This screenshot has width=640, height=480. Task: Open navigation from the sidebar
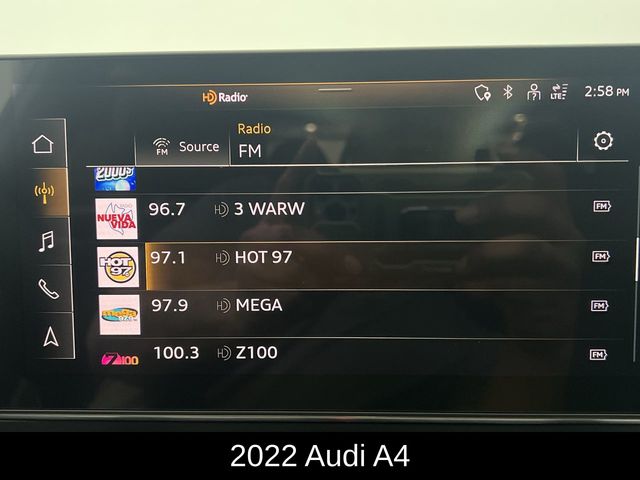[x=49, y=337]
